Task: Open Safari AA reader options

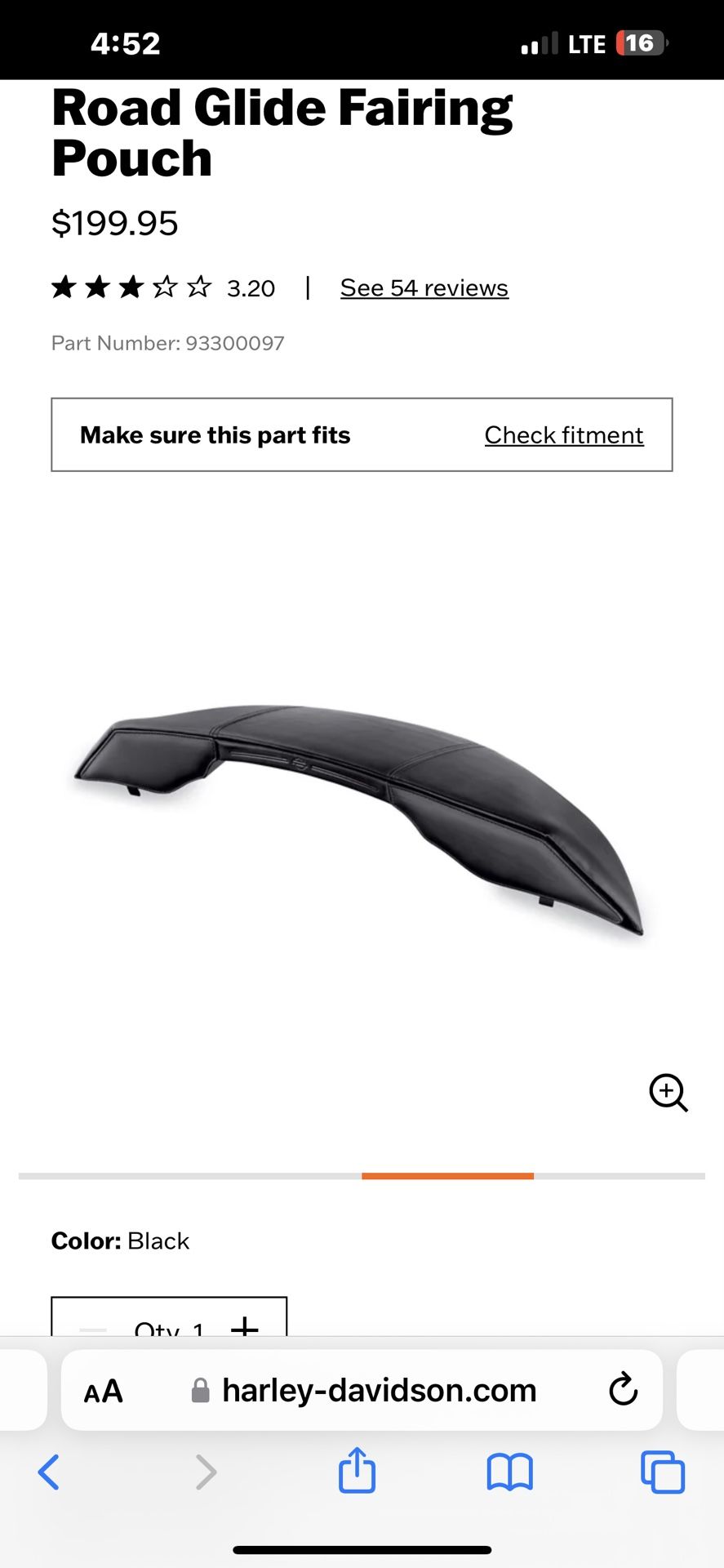Action: pyautogui.click(x=104, y=1391)
